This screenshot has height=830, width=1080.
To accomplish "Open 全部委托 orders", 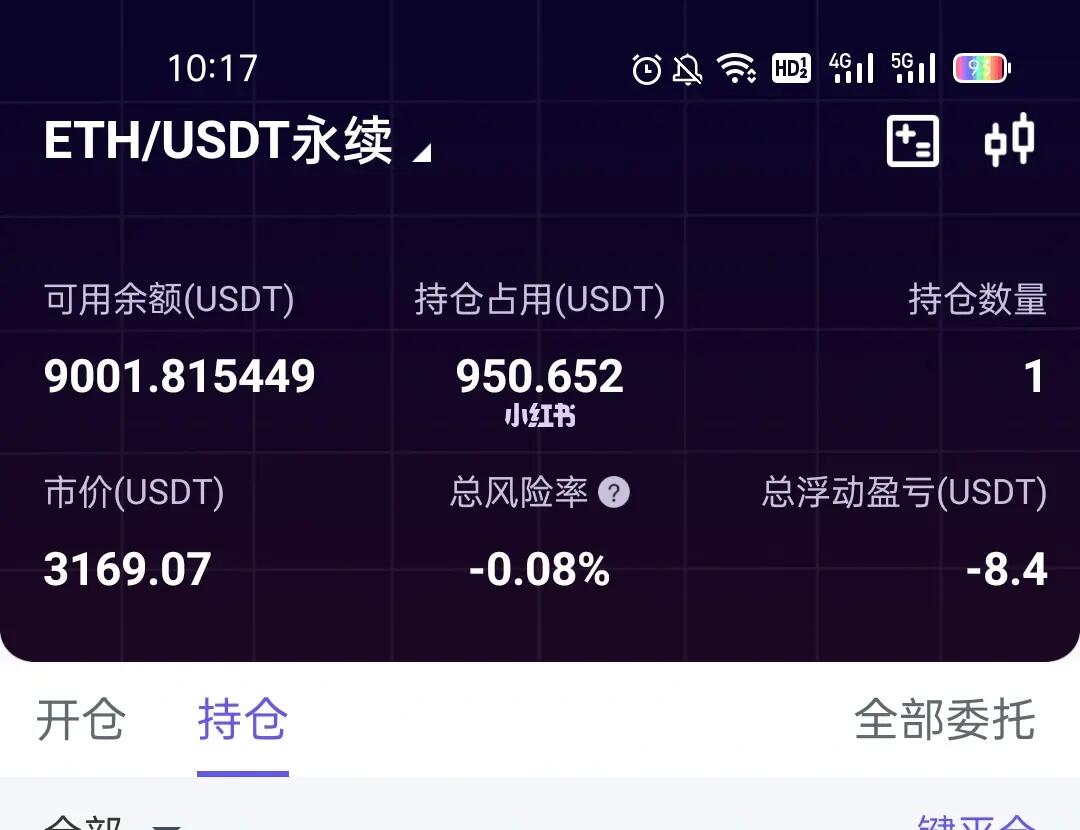I will coord(944,720).
